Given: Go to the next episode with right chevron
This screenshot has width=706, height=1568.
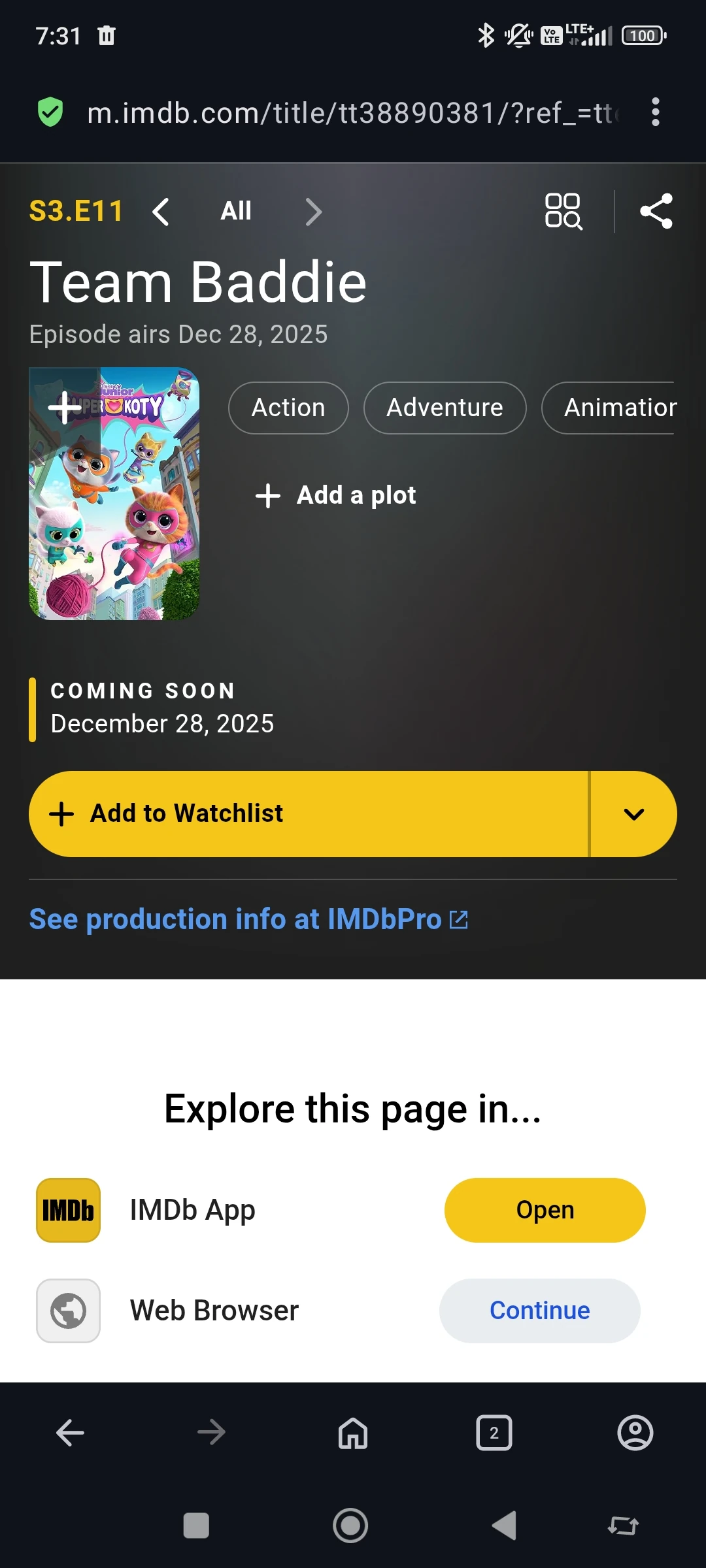Looking at the screenshot, I should [314, 211].
